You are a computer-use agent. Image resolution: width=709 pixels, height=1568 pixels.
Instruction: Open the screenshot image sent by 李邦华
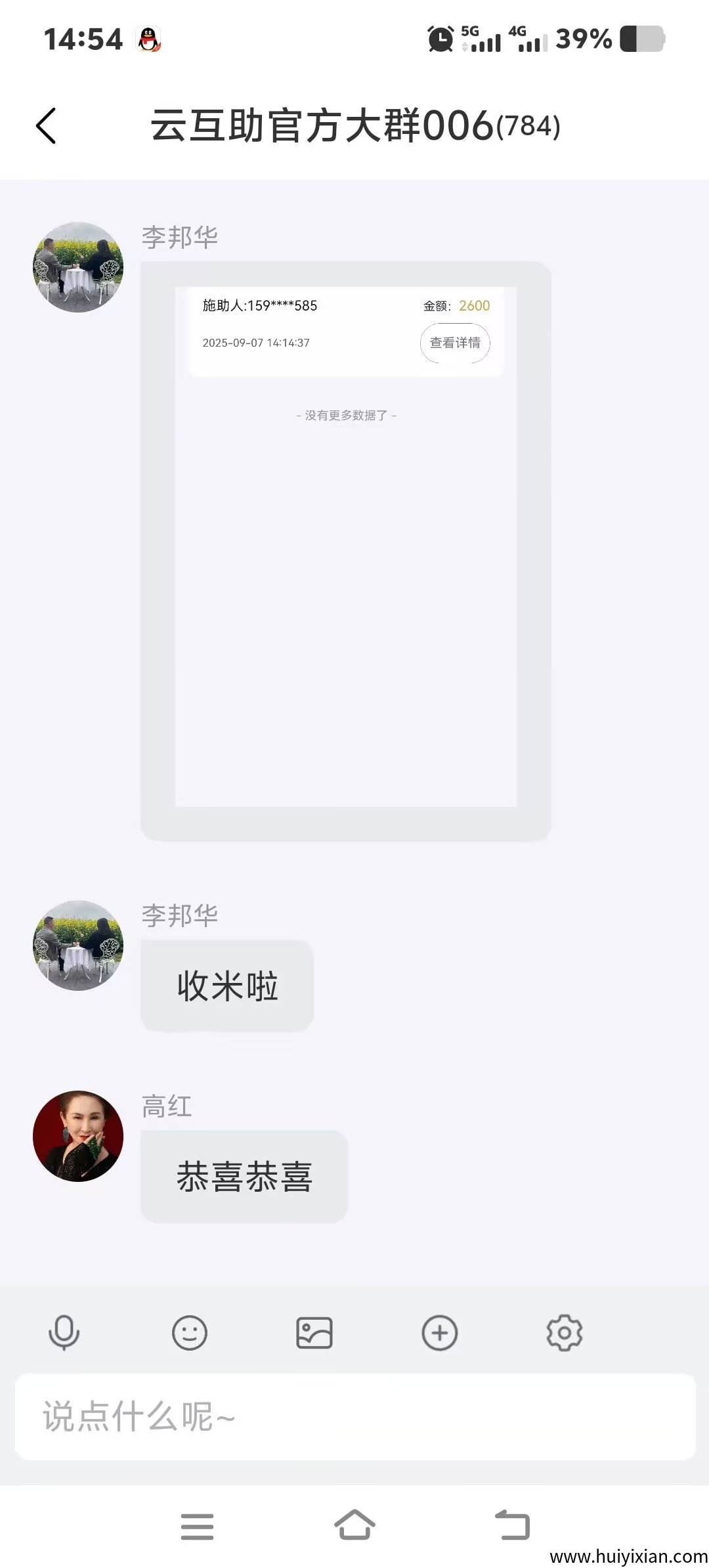tap(345, 550)
